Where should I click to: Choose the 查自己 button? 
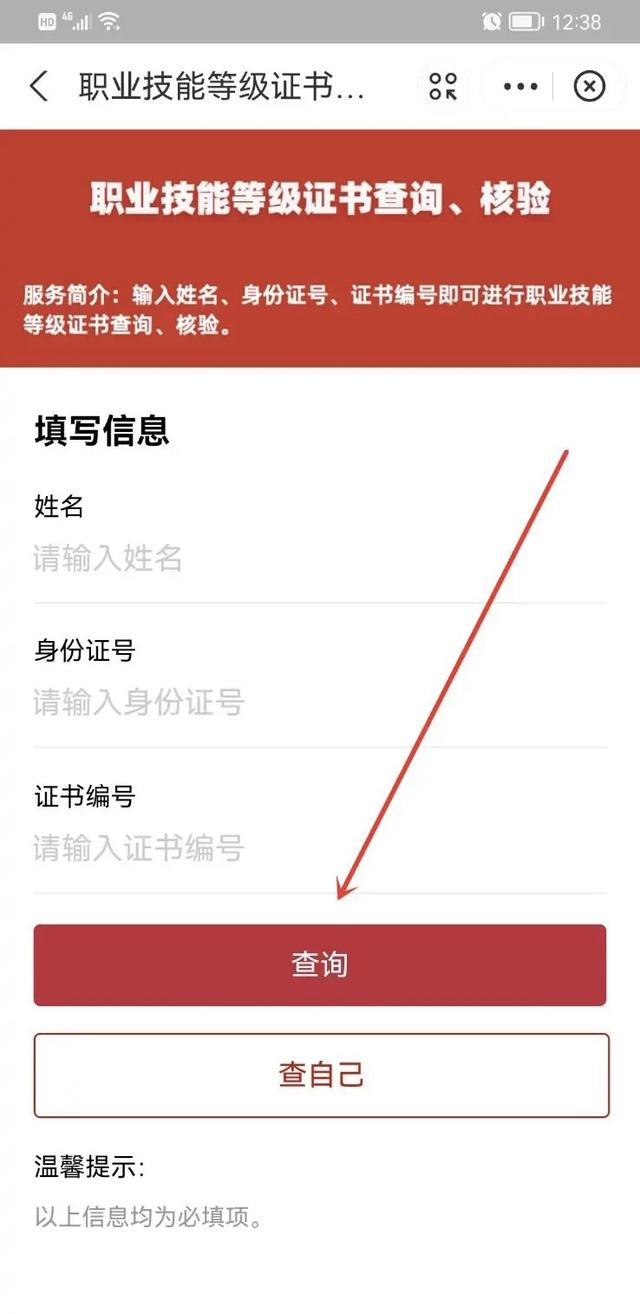click(320, 1075)
